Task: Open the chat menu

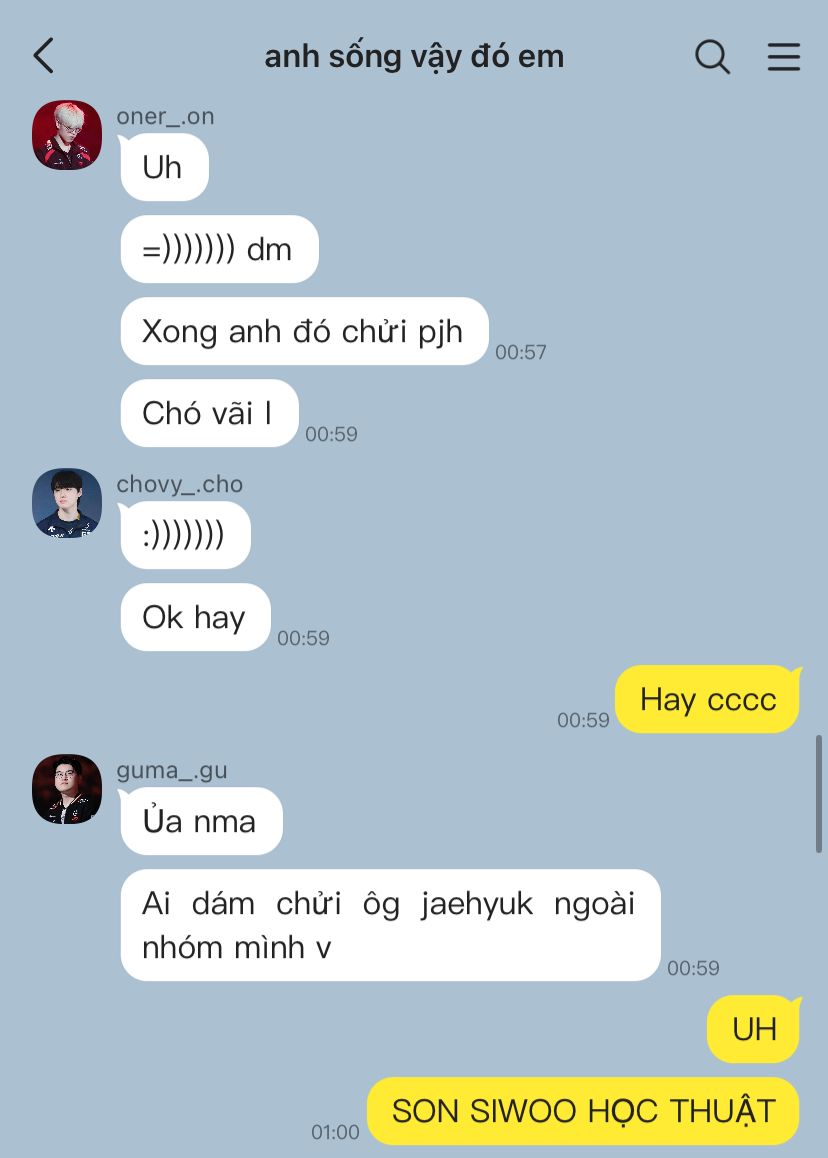Action: click(x=784, y=57)
